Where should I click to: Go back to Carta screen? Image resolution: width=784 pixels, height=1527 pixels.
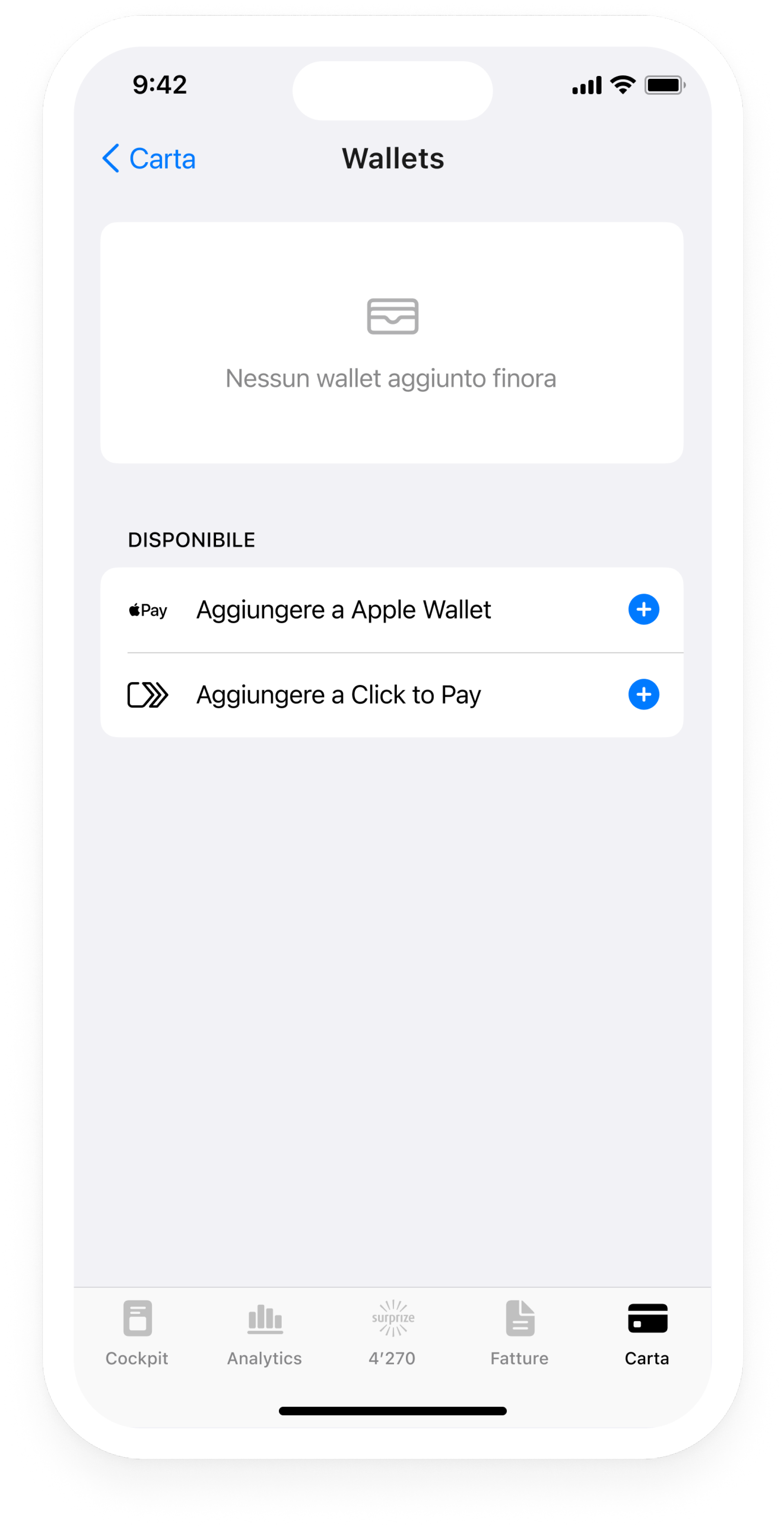point(149,159)
